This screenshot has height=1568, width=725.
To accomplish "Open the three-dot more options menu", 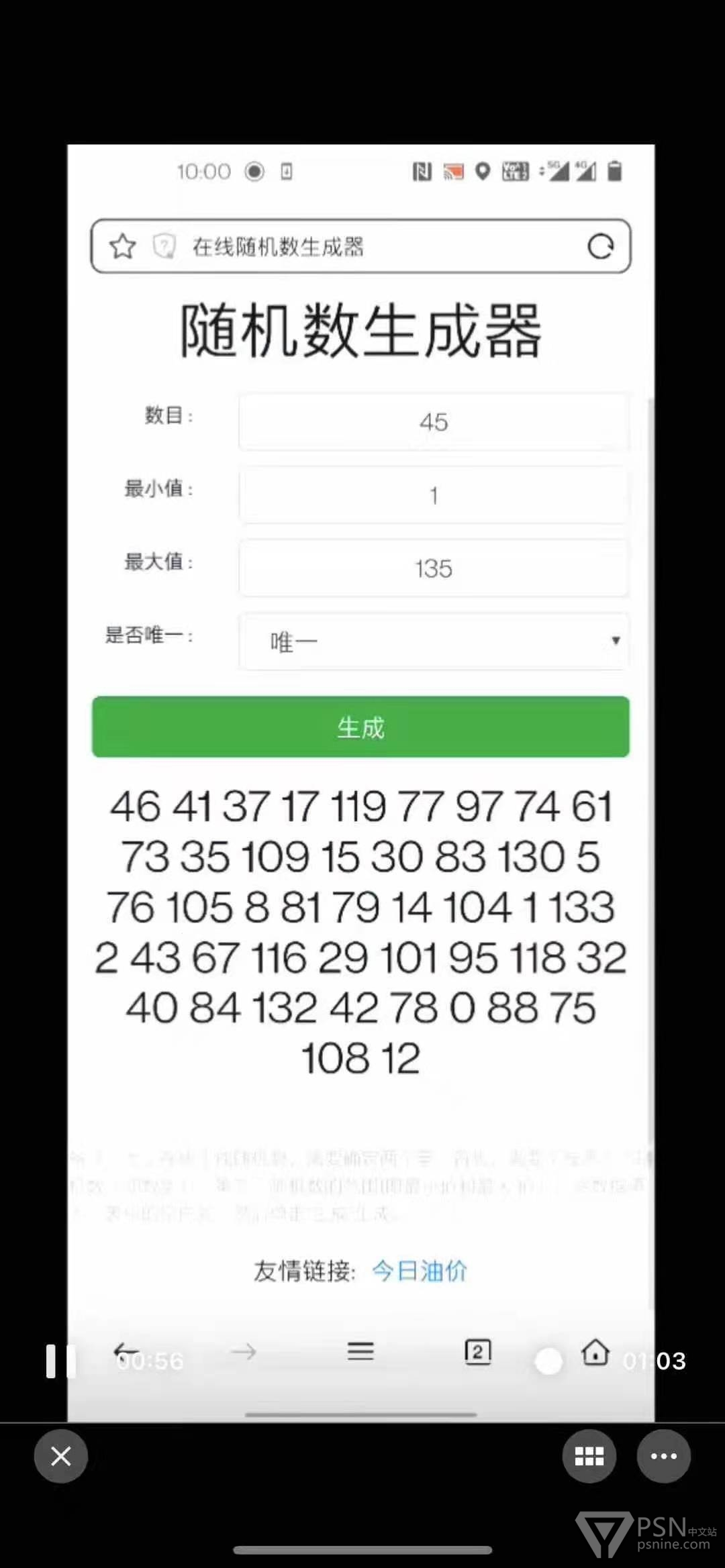I will (664, 1456).
